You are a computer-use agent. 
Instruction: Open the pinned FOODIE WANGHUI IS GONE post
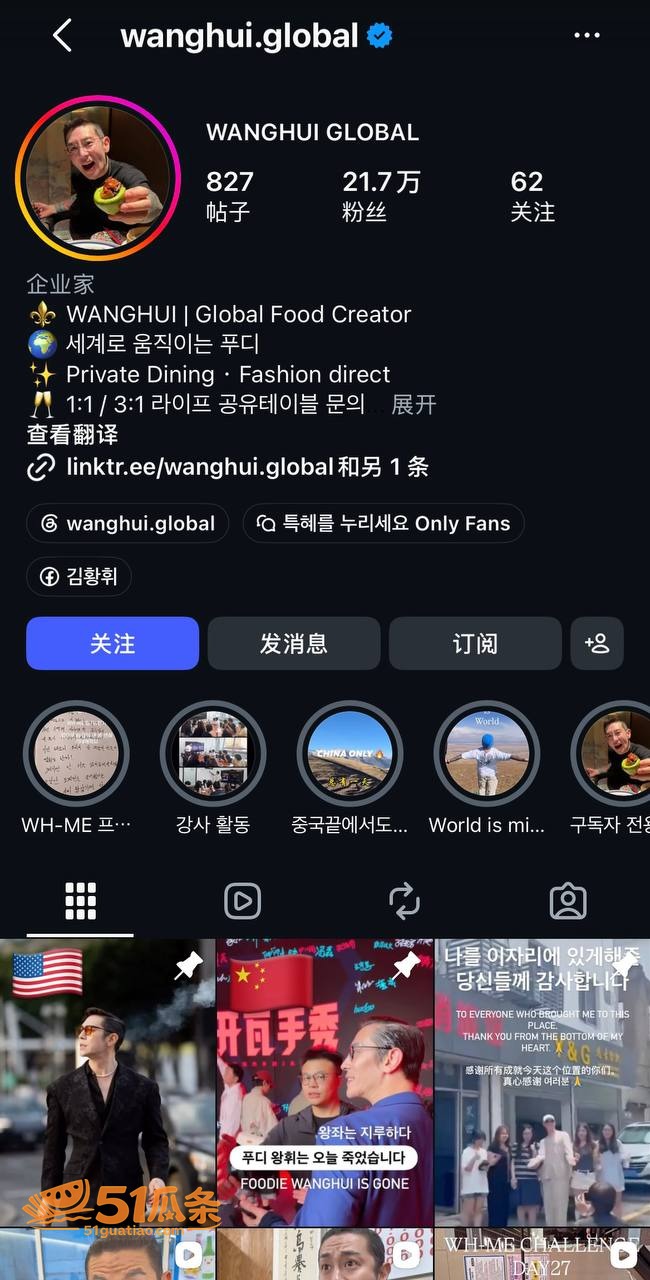click(x=325, y=1082)
